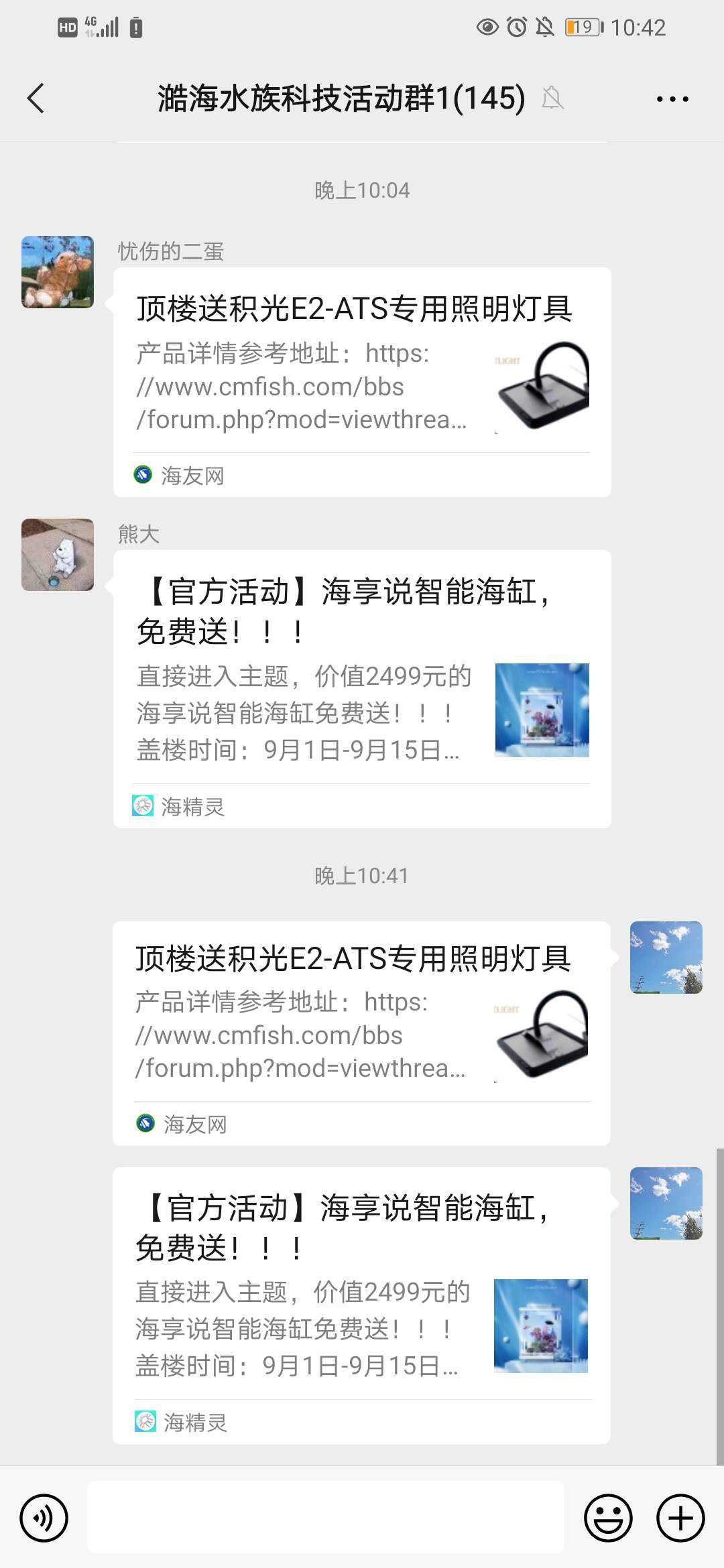This screenshot has width=724, height=1568.
Task: Open the group chat overflow menu
Action: coord(672,99)
